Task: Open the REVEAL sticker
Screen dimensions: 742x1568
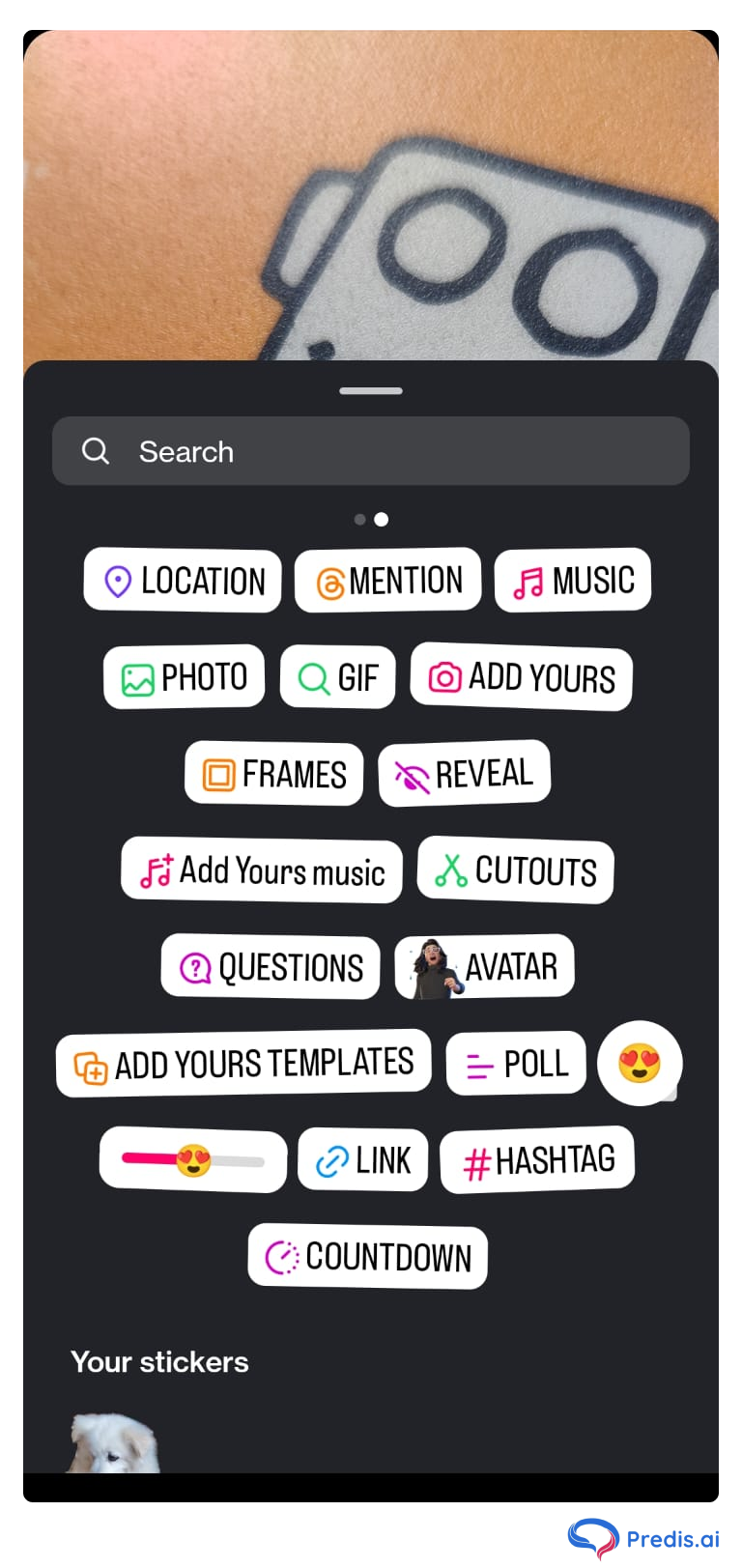Action: (x=464, y=772)
